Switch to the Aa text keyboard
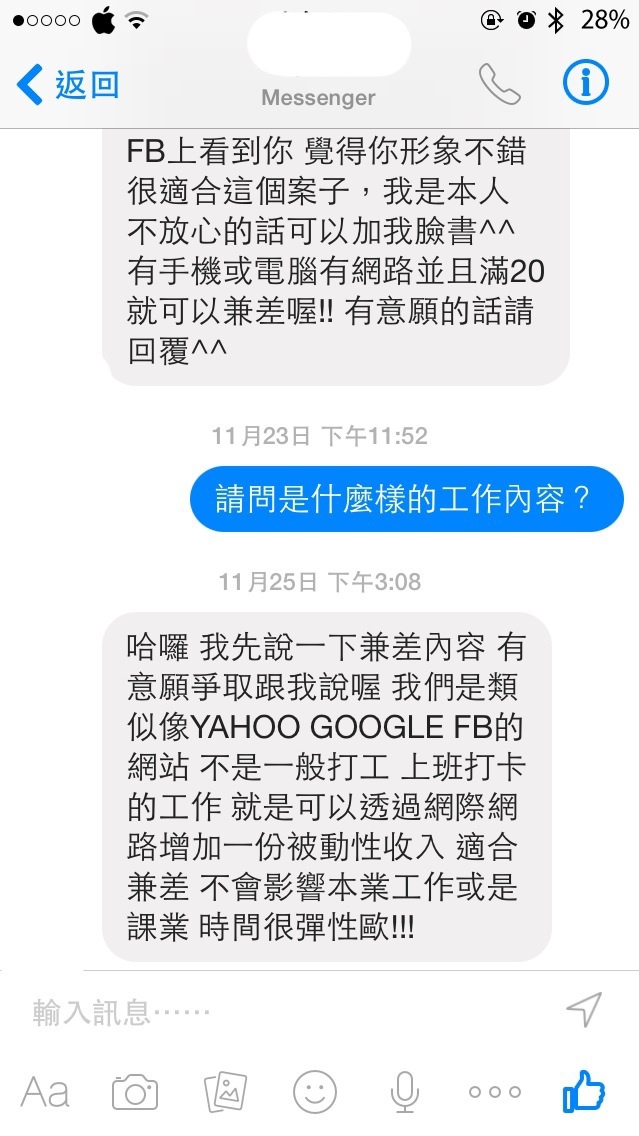Image resolution: width=639 pixels, height=1136 pixels. click(x=45, y=1092)
